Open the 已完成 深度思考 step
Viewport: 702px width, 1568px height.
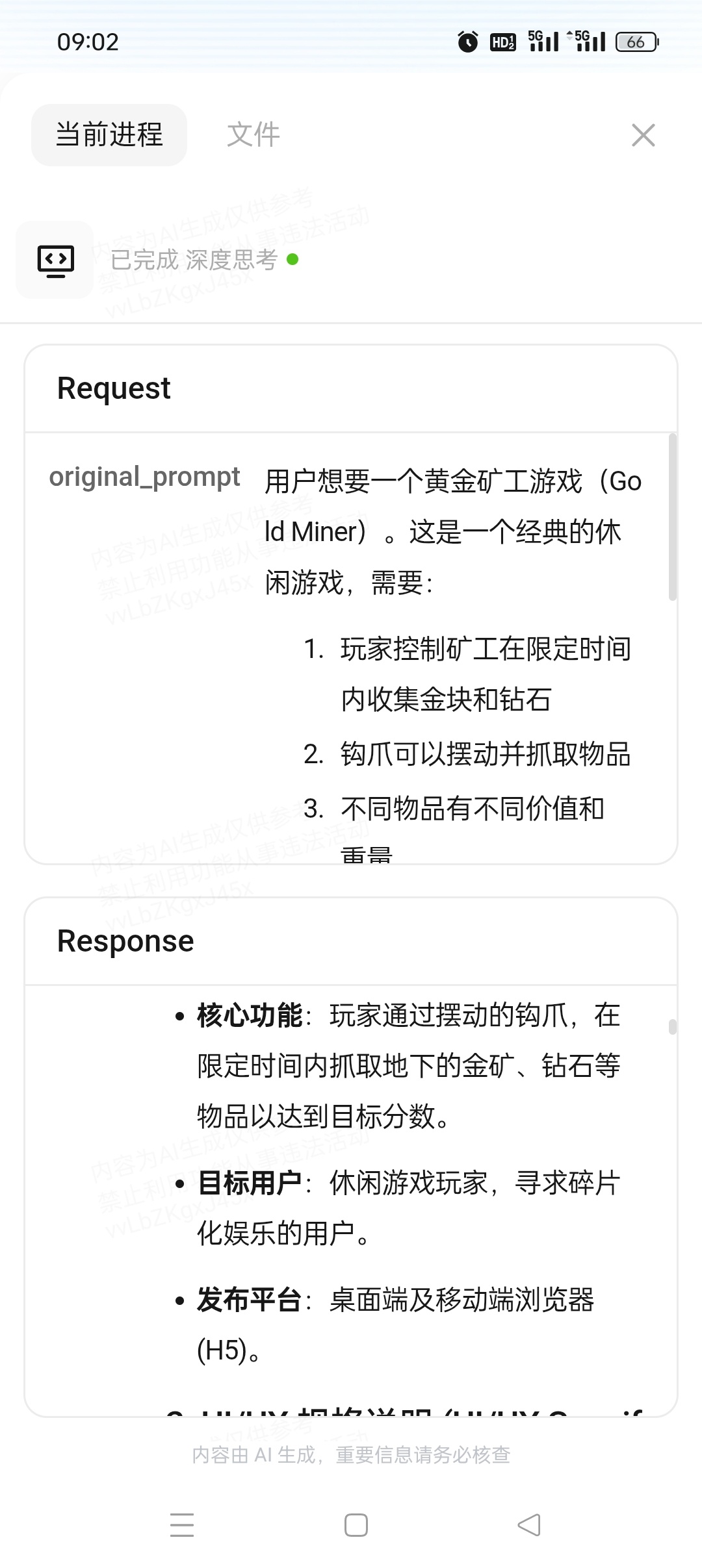pos(194,260)
